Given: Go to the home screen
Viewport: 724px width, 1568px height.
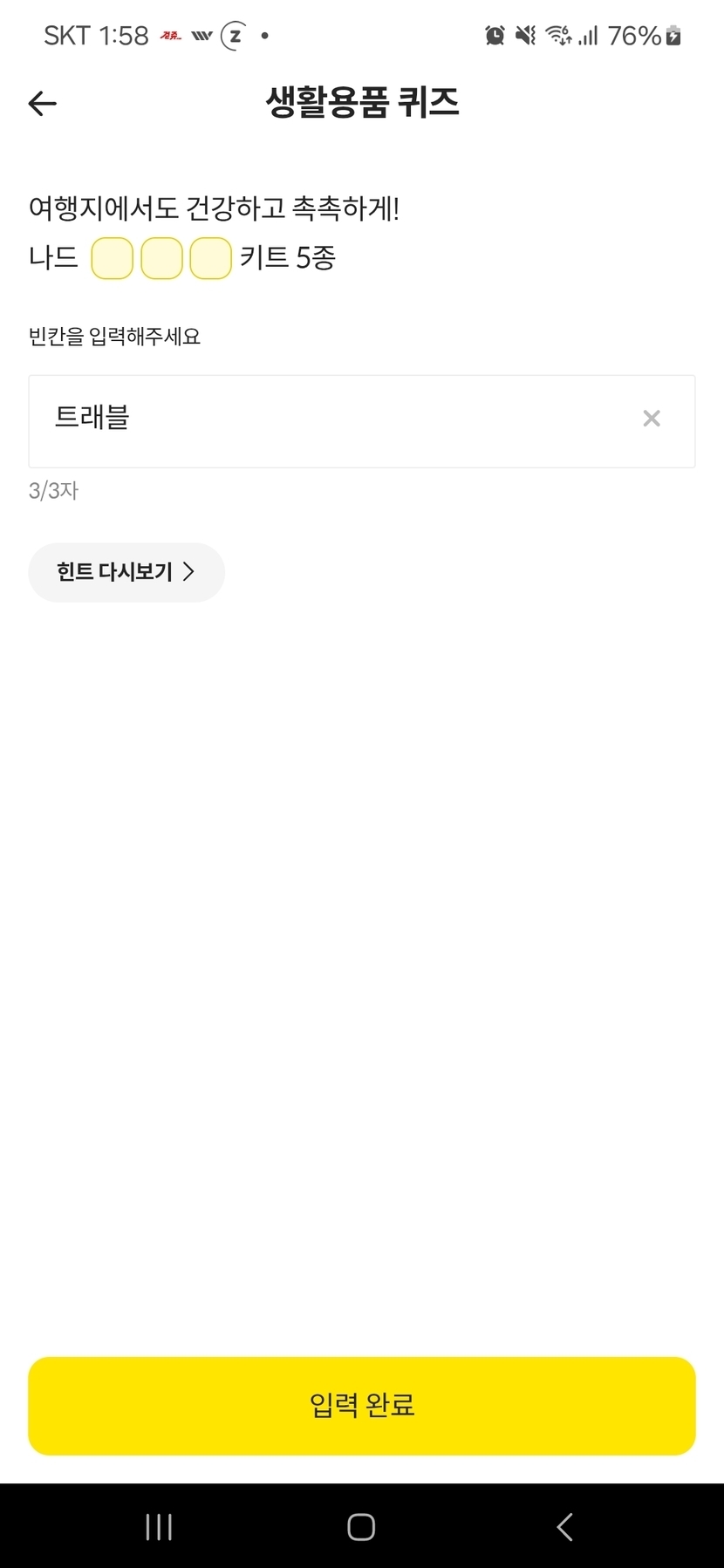Looking at the screenshot, I should click(x=361, y=1526).
